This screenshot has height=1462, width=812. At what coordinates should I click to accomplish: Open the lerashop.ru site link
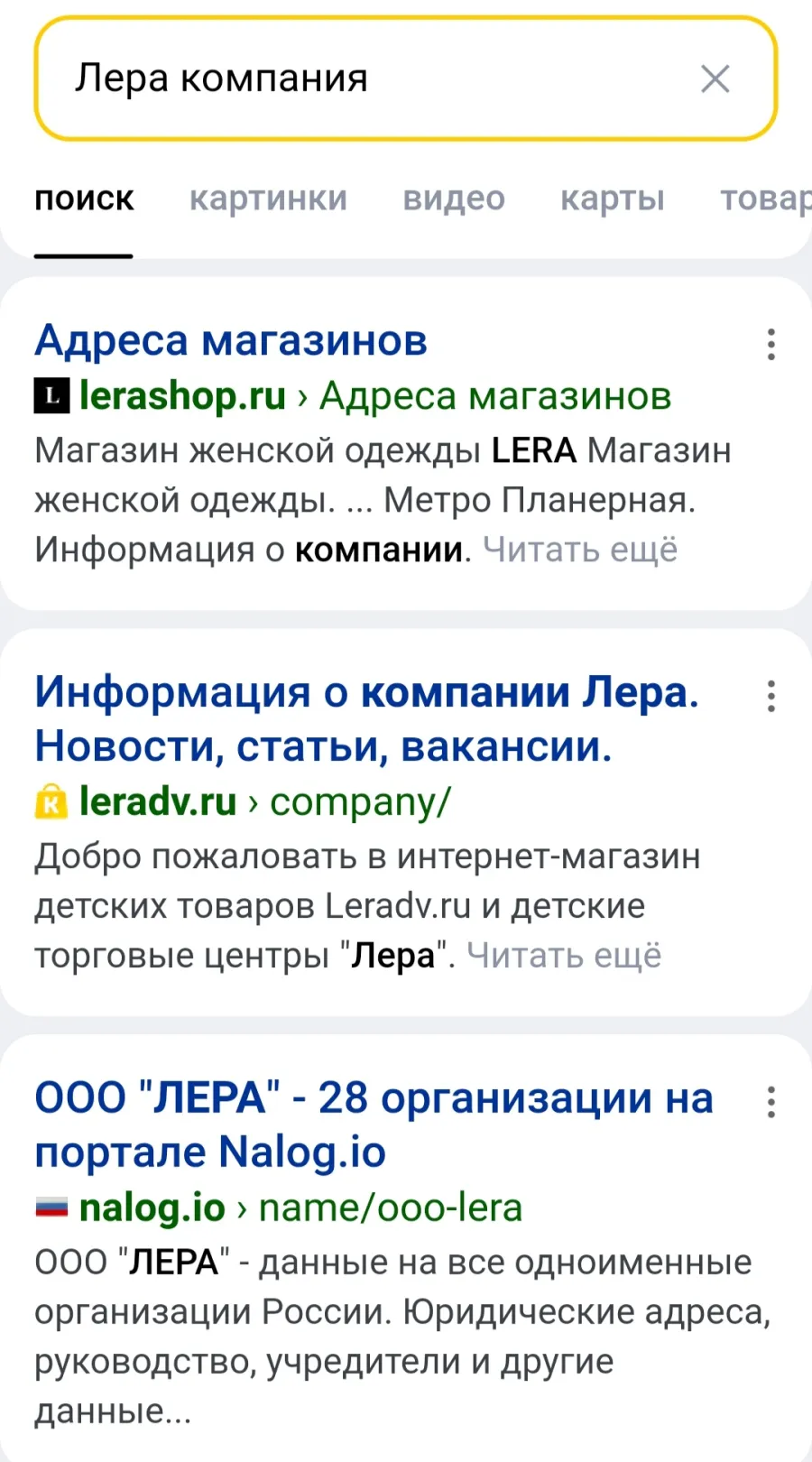182,395
